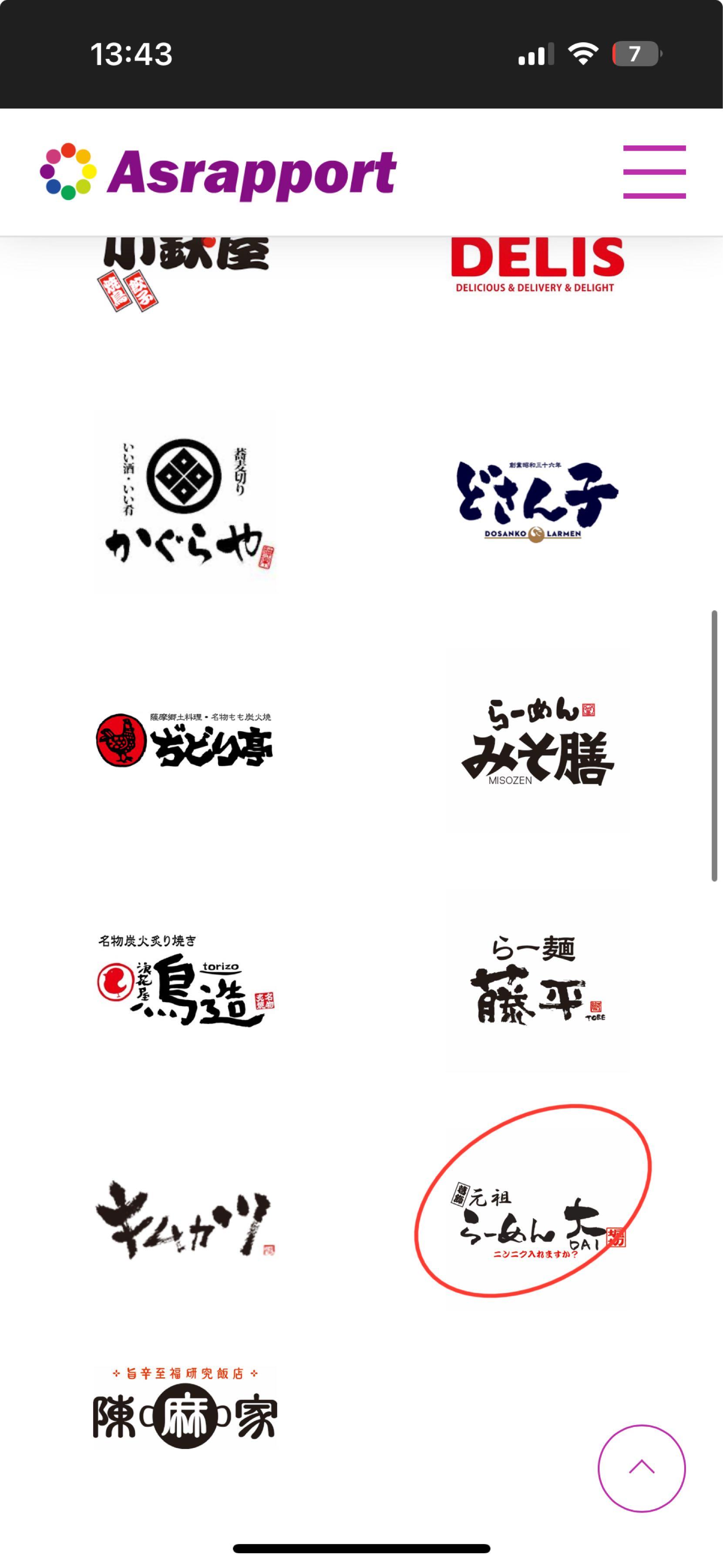Open the らーめん みそ膳 Misozen tile
Screen dimensions: 723x1568
click(x=538, y=740)
